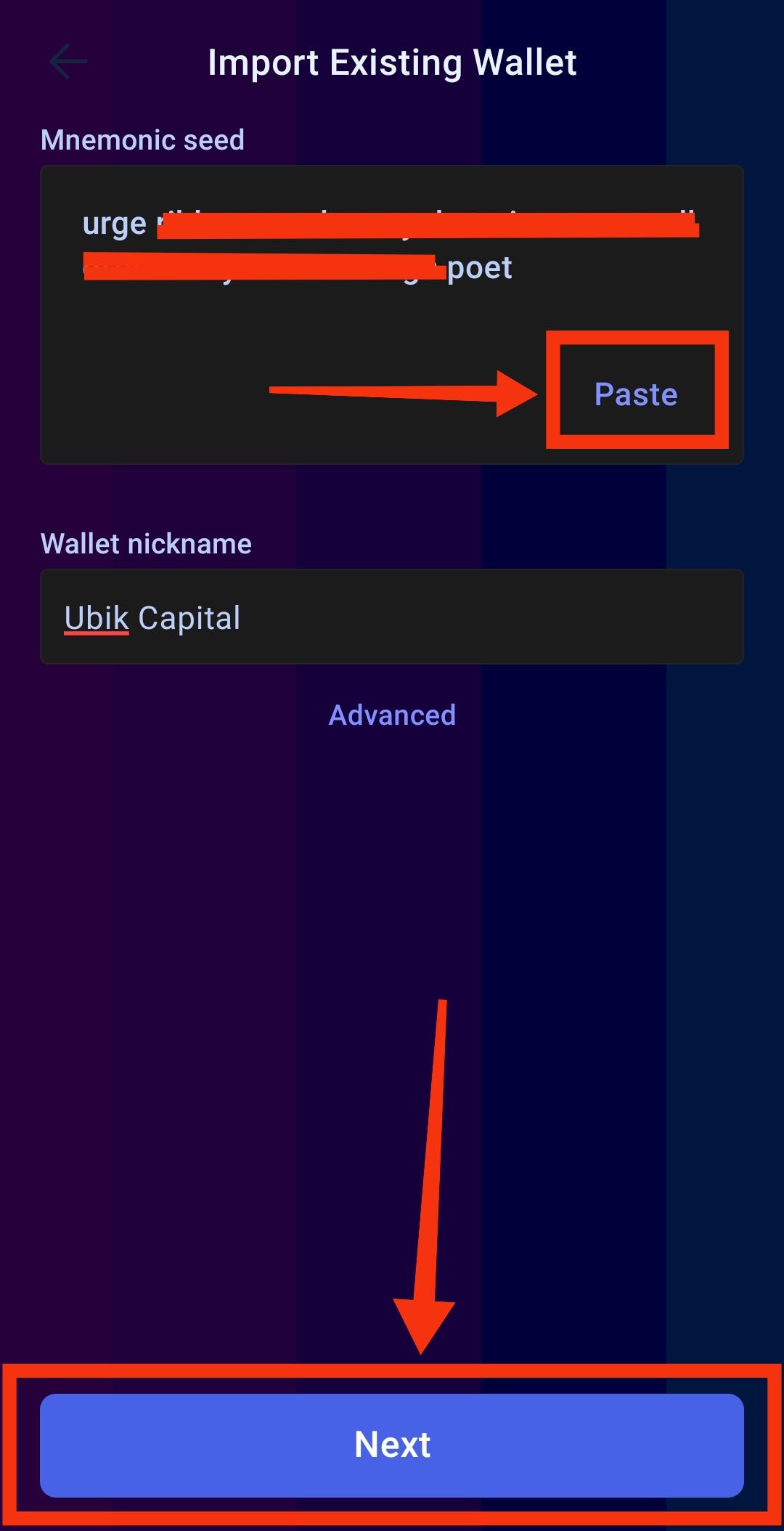Go back with the arrow icon
This screenshot has height=1531, width=784.
69,62
